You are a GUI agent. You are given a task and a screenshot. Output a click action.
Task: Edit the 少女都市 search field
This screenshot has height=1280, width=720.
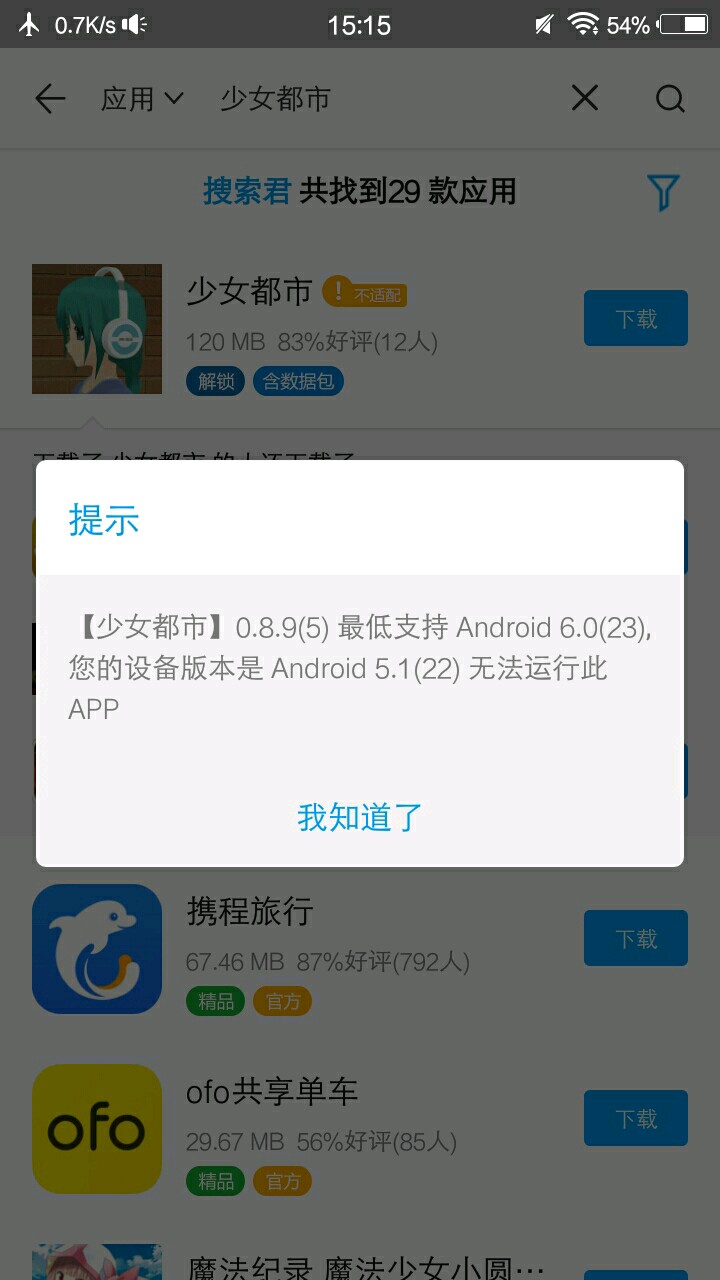click(380, 98)
